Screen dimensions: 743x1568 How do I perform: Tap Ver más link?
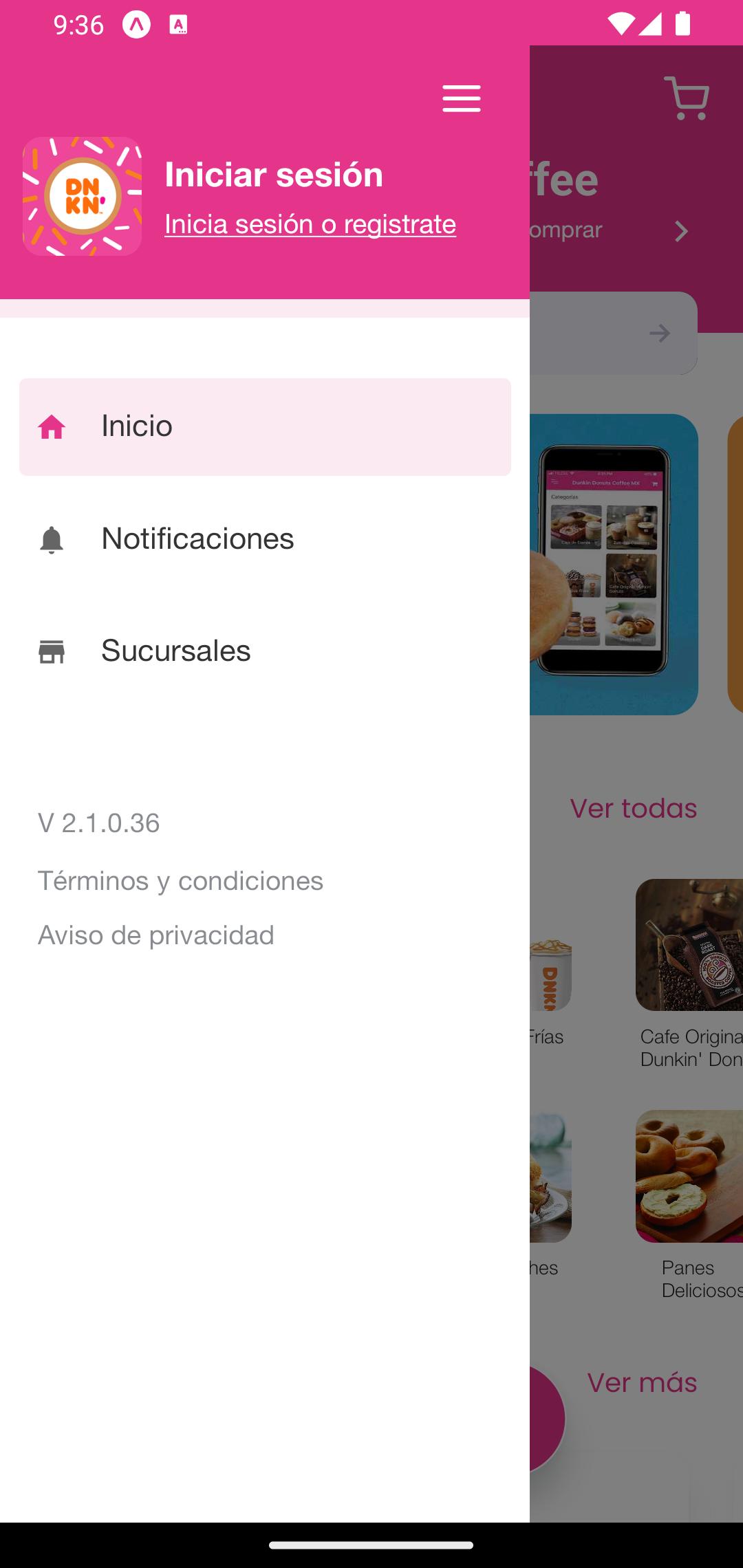pos(641,1382)
